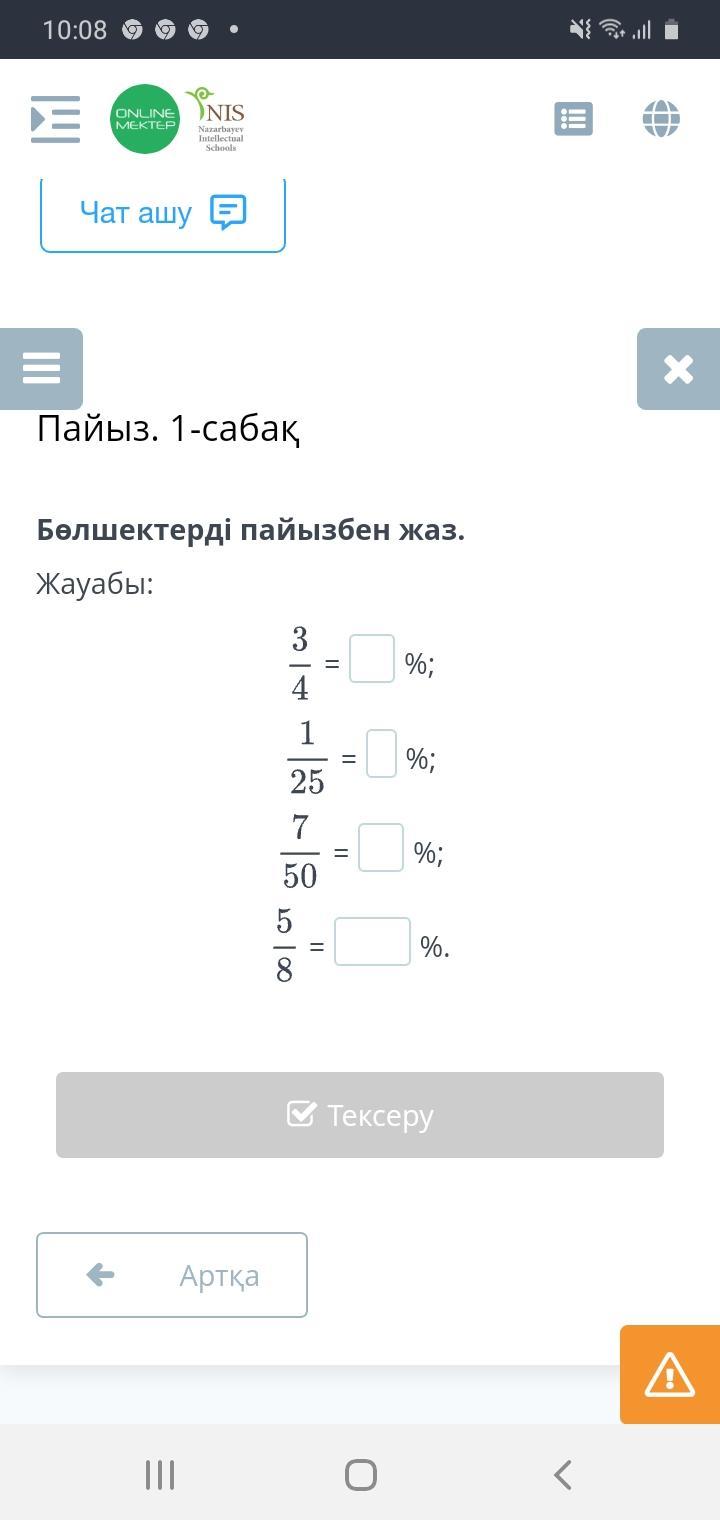Open the orange warning report button
Screen dimensions: 720x1520
click(x=670, y=1375)
